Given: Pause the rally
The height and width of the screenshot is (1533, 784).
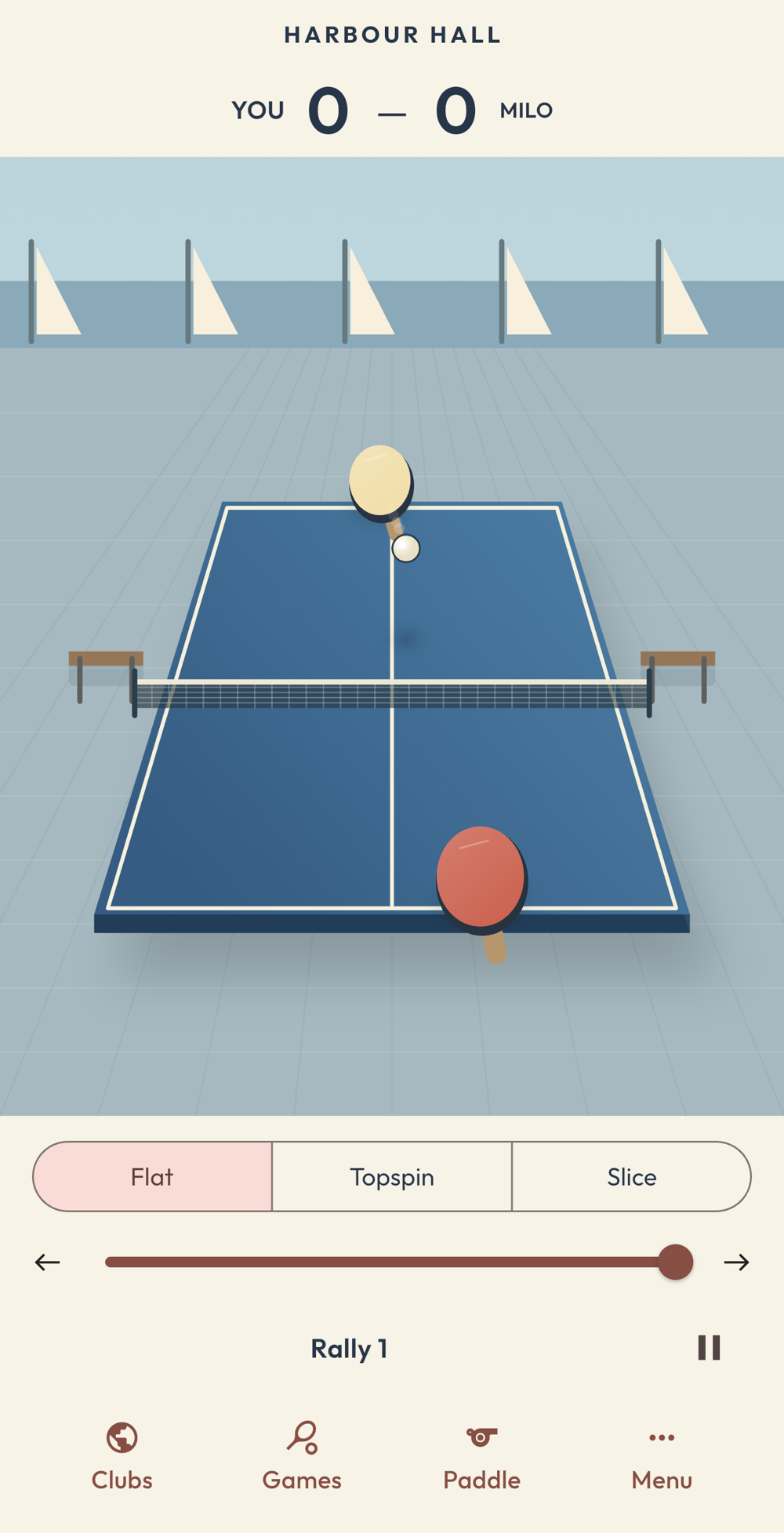Looking at the screenshot, I should (709, 1347).
